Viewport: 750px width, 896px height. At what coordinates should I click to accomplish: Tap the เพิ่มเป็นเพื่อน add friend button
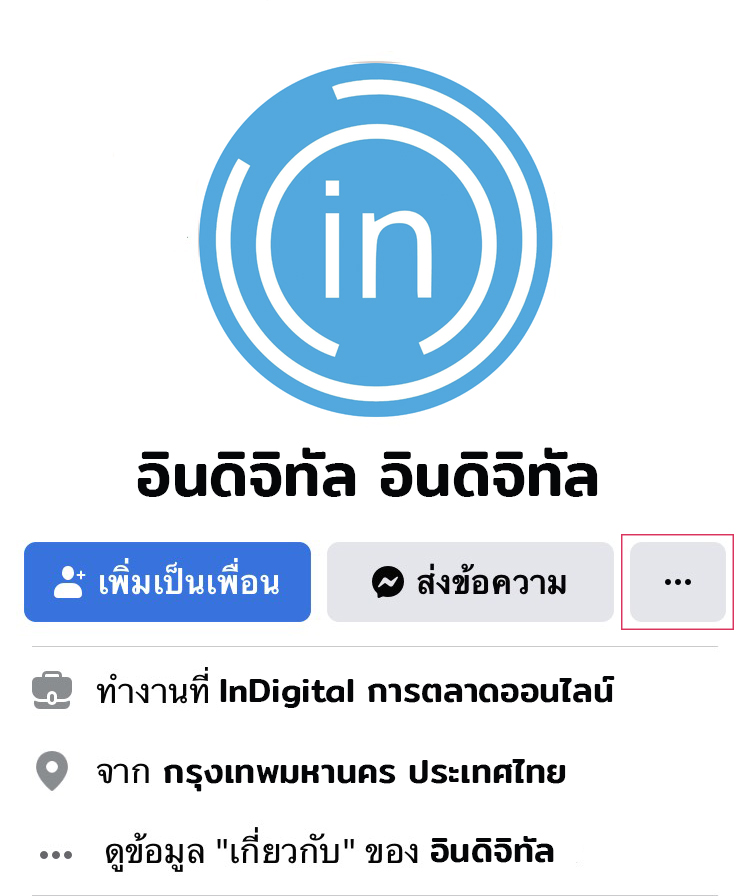point(167,582)
